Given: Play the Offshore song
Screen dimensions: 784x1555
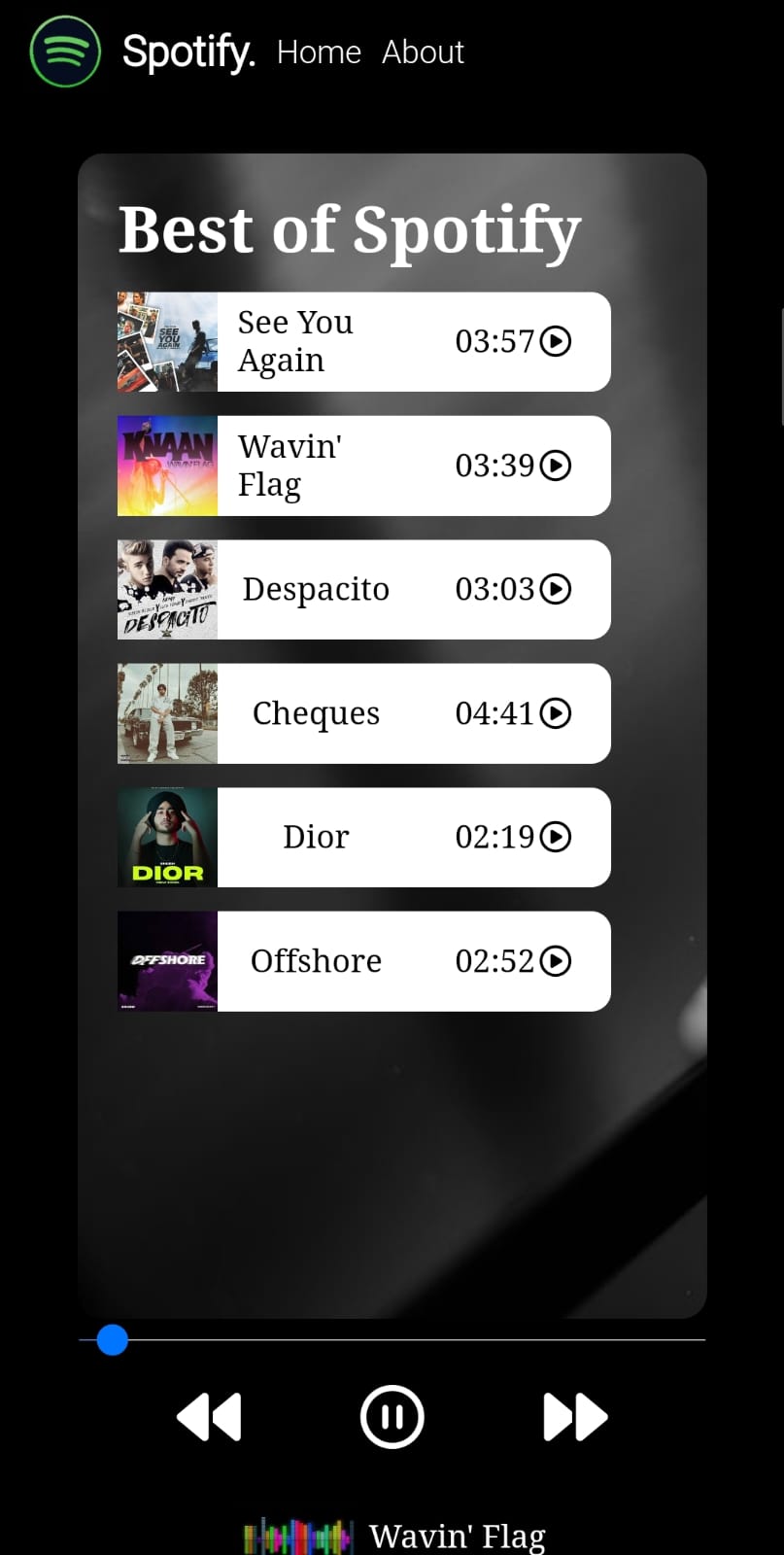Looking at the screenshot, I should click(556, 961).
